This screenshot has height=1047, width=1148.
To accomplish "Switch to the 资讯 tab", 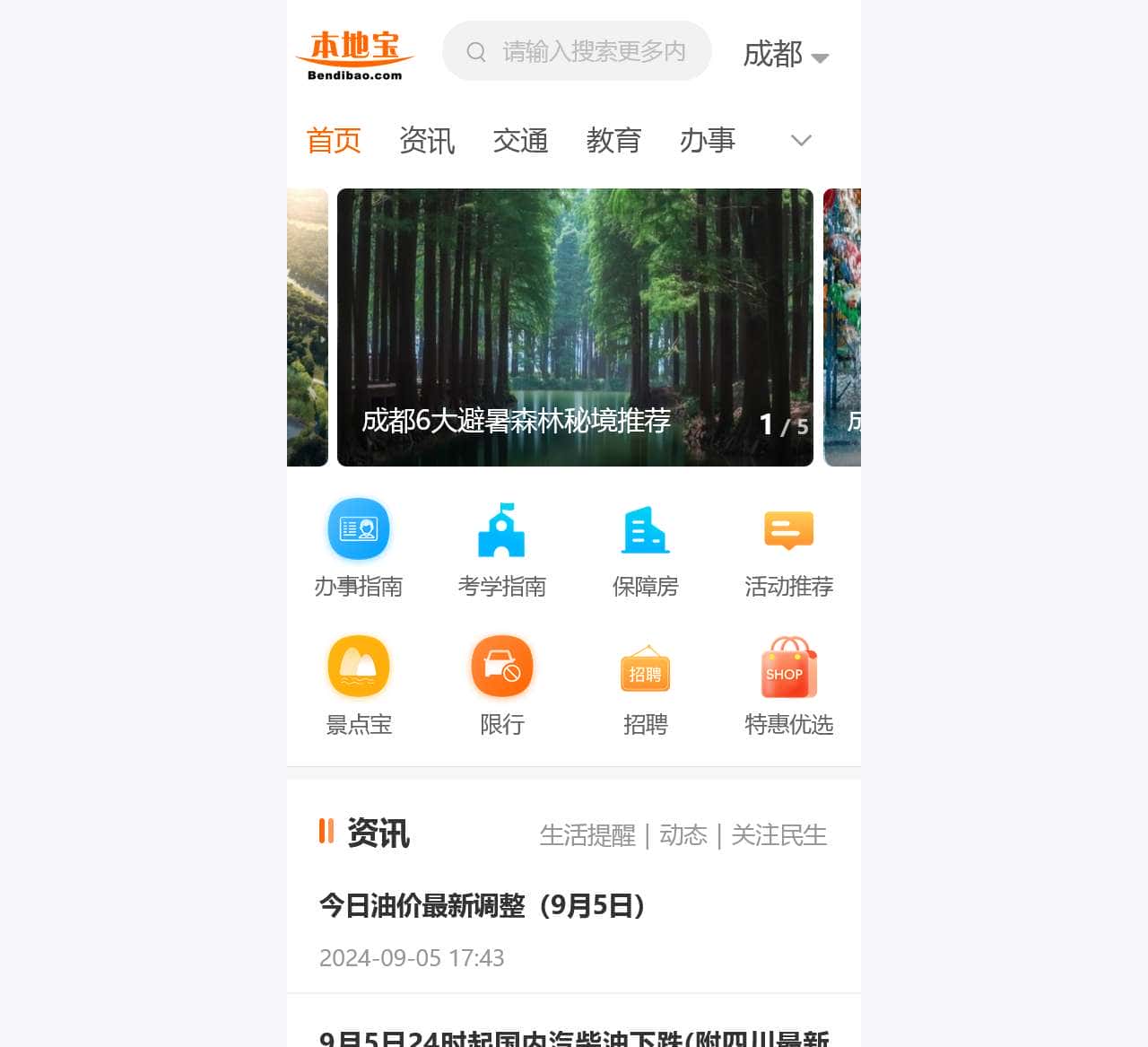I will point(427,141).
